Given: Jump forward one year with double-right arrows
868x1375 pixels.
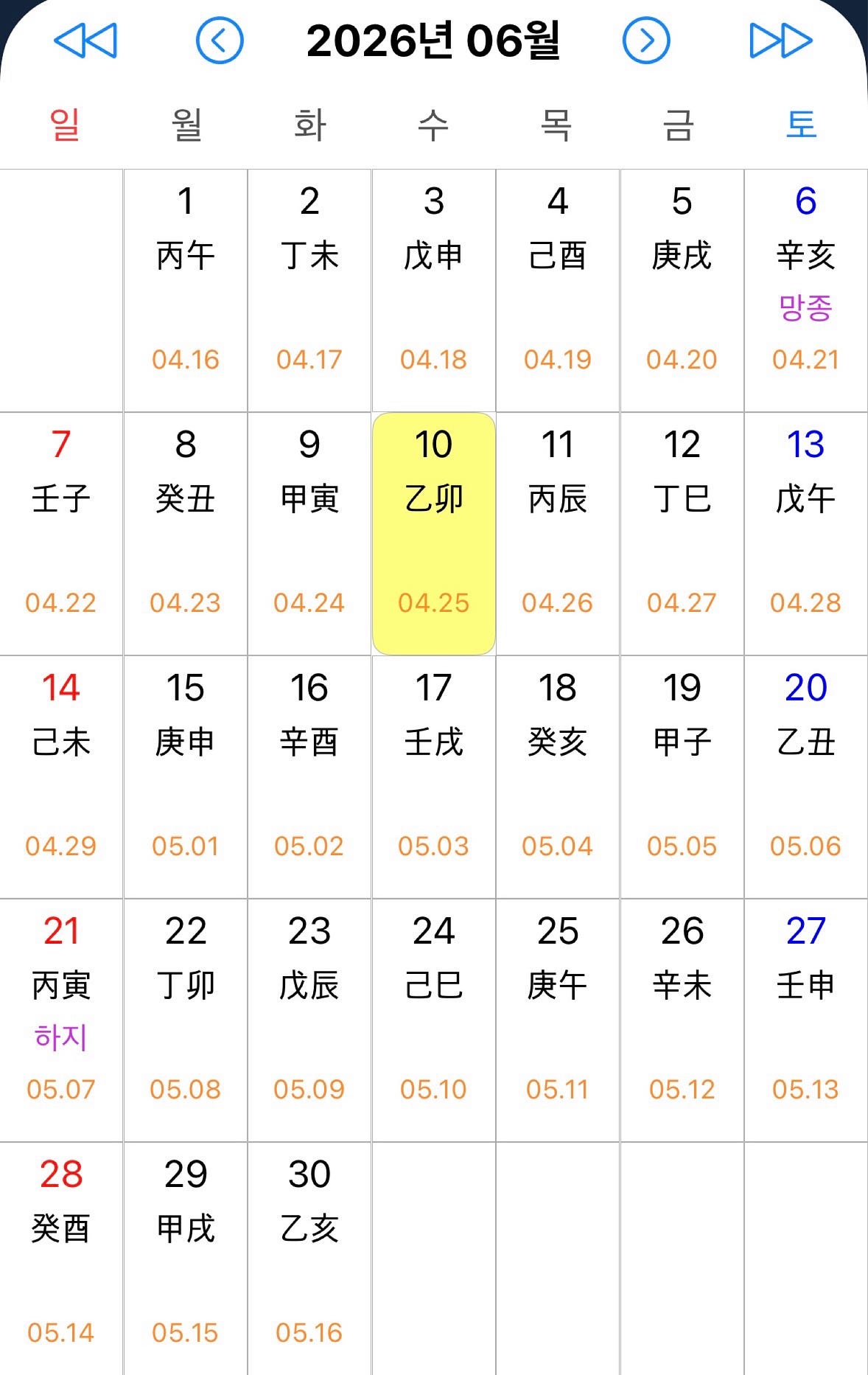Looking at the screenshot, I should pos(780,41).
